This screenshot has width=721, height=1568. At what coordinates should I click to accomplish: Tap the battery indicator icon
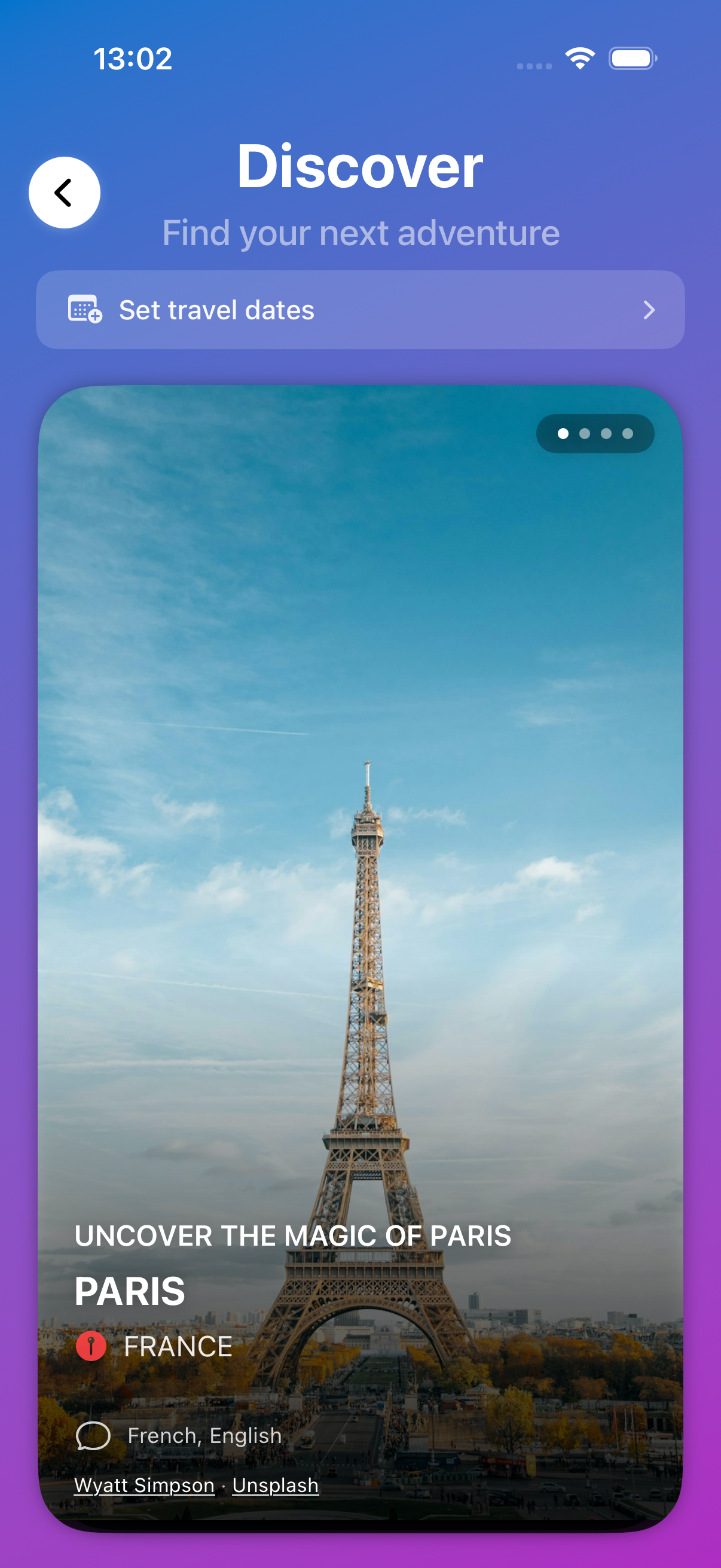tap(630, 57)
